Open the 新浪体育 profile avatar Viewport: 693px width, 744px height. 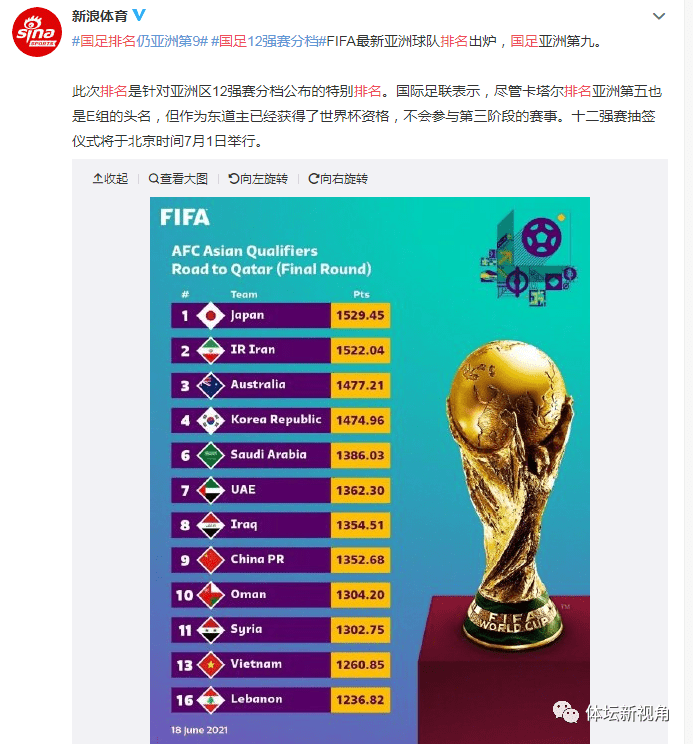click(36, 33)
